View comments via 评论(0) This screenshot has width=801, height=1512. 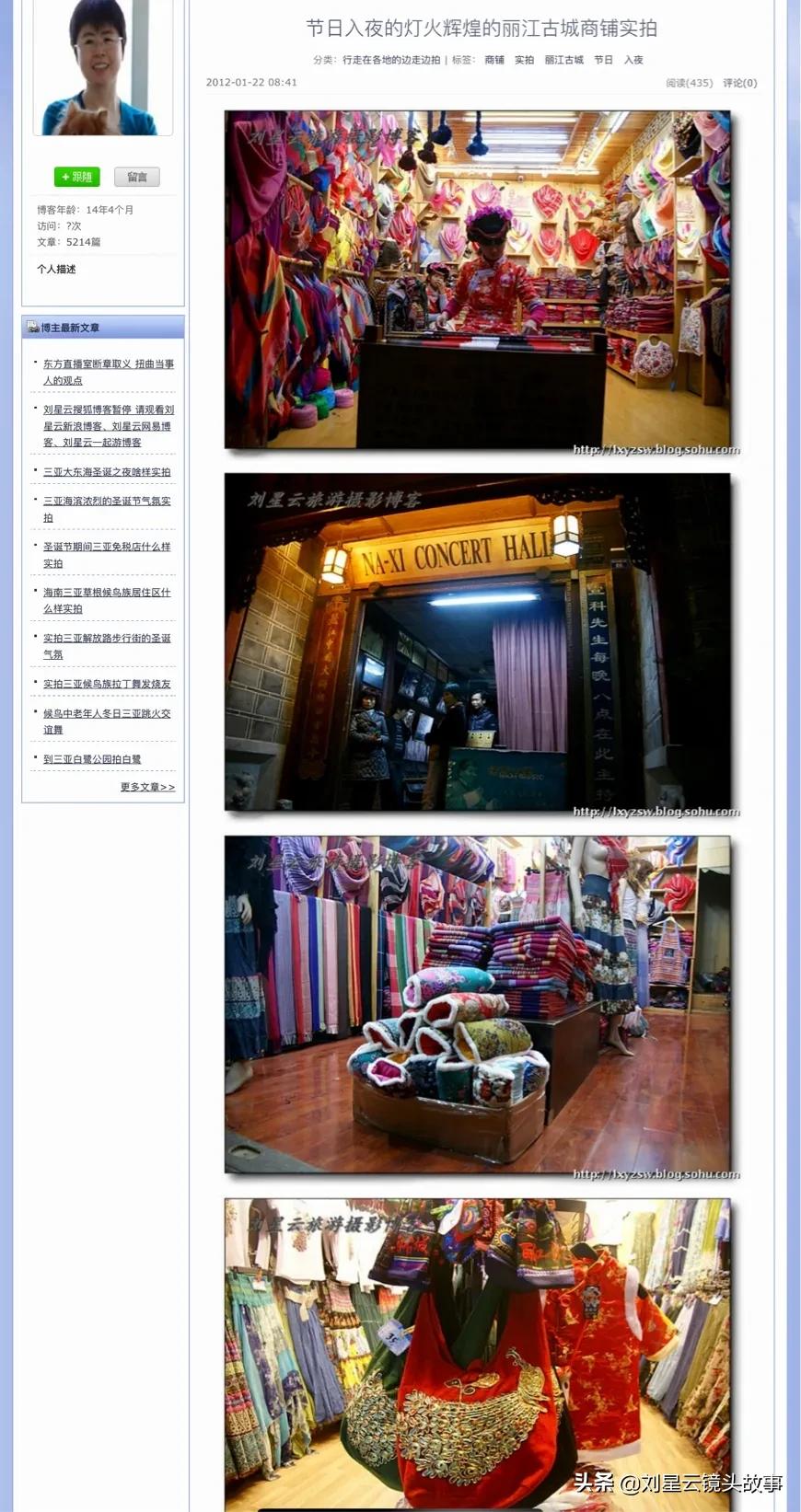[x=739, y=83]
